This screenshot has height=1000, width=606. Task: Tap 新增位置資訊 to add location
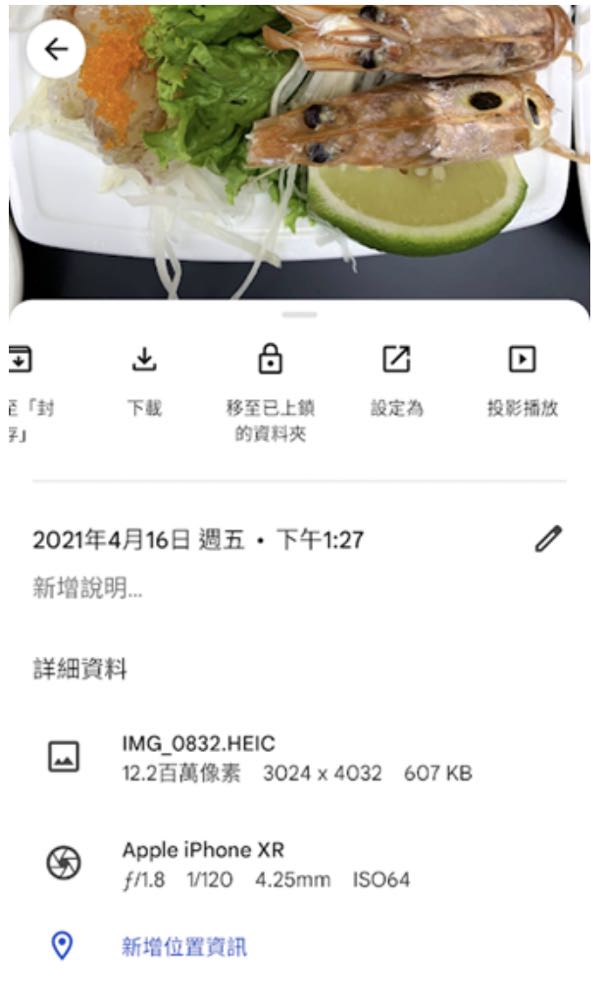coord(184,946)
